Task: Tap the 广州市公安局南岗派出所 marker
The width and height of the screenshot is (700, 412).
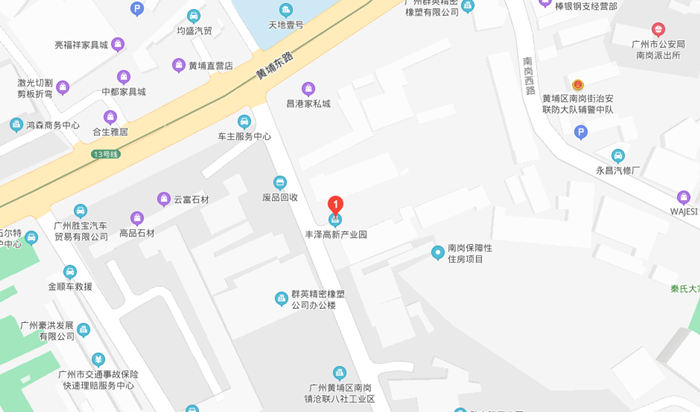Action: point(658,30)
